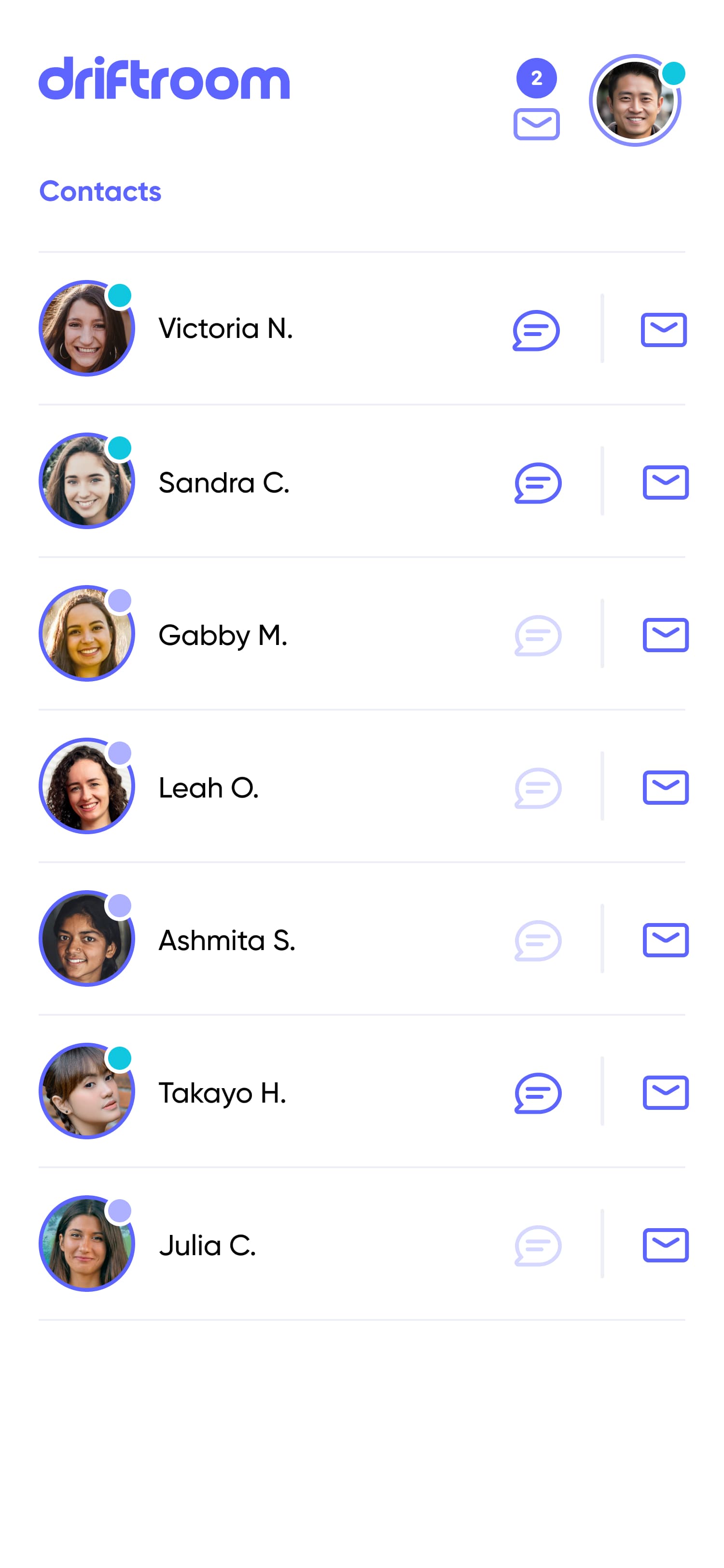The image size is (724, 1568).
Task: Send mail to Leah O.
Action: [665, 788]
